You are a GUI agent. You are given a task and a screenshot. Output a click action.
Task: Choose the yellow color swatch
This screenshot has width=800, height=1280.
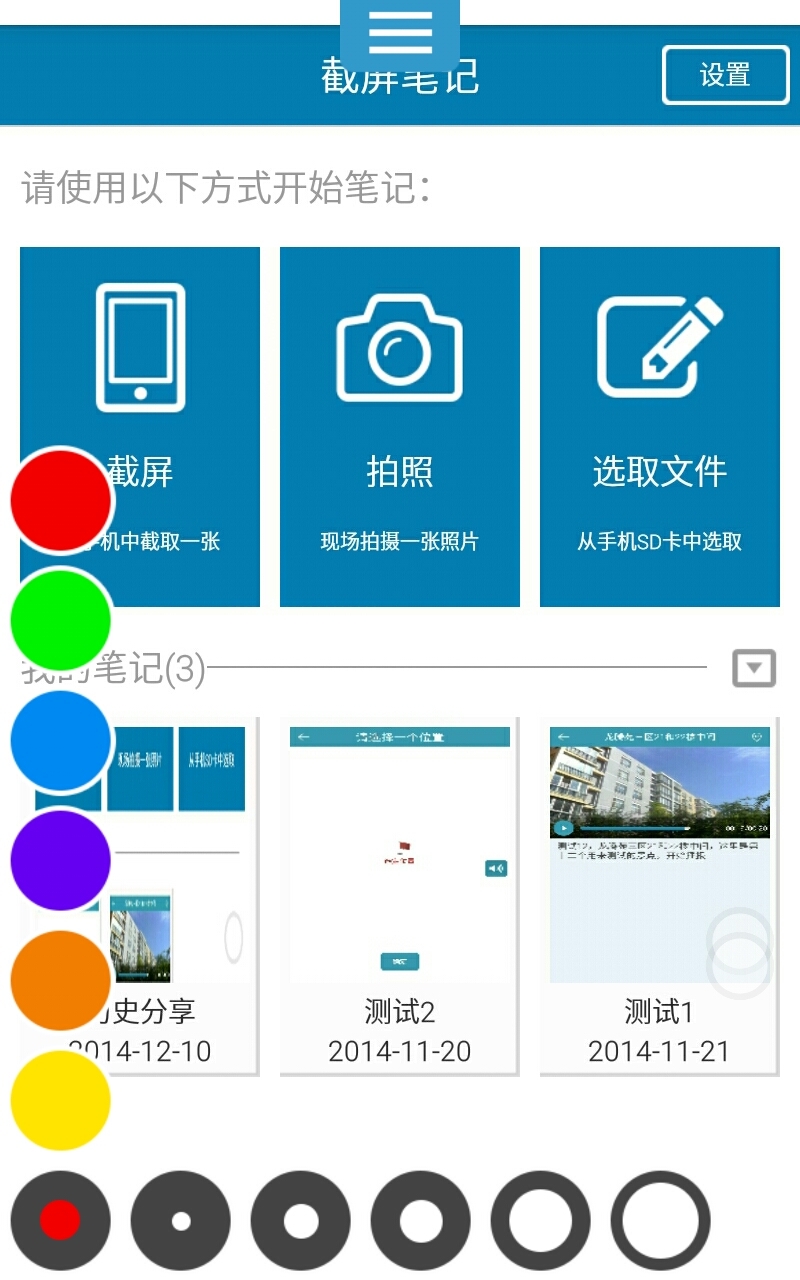click(60, 1100)
